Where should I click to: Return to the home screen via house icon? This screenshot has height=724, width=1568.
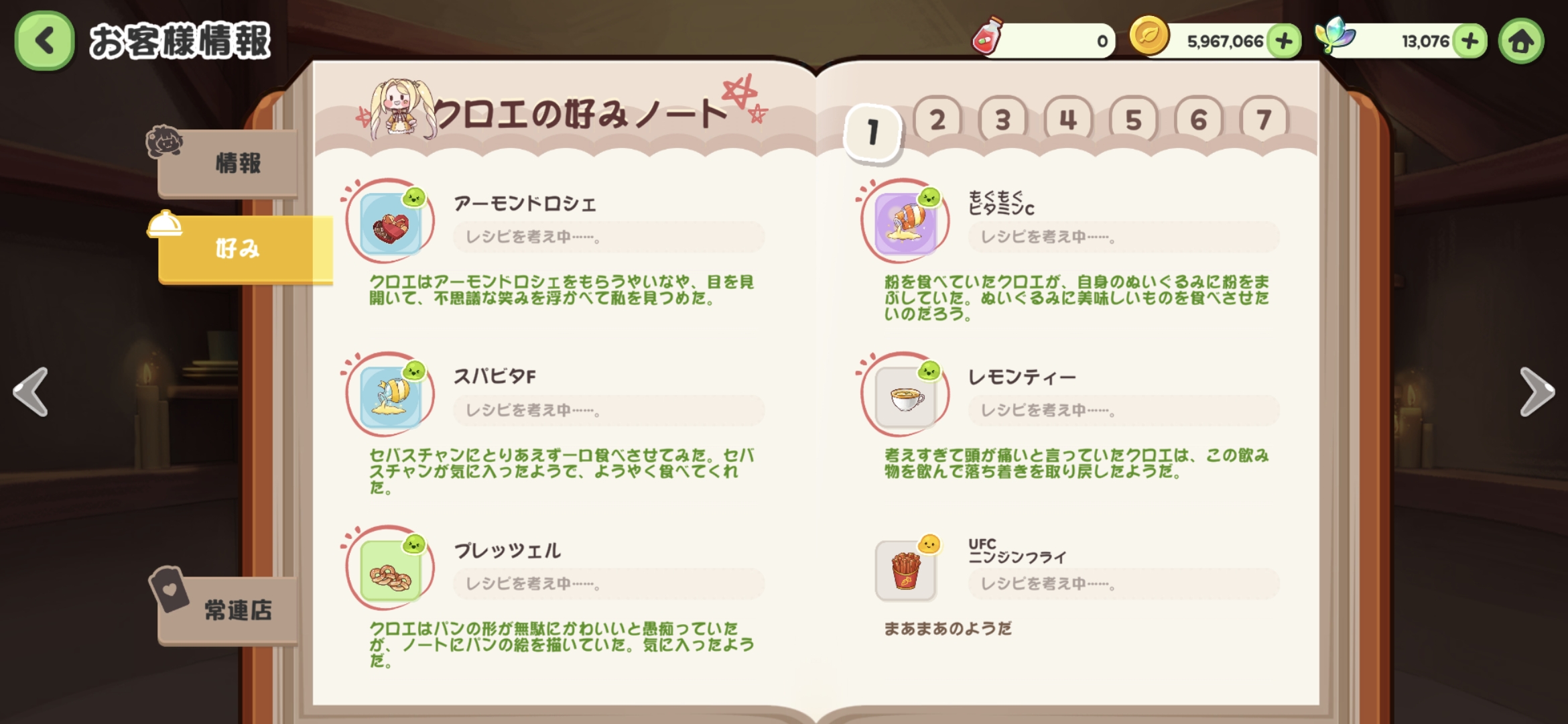(x=1521, y=42)
